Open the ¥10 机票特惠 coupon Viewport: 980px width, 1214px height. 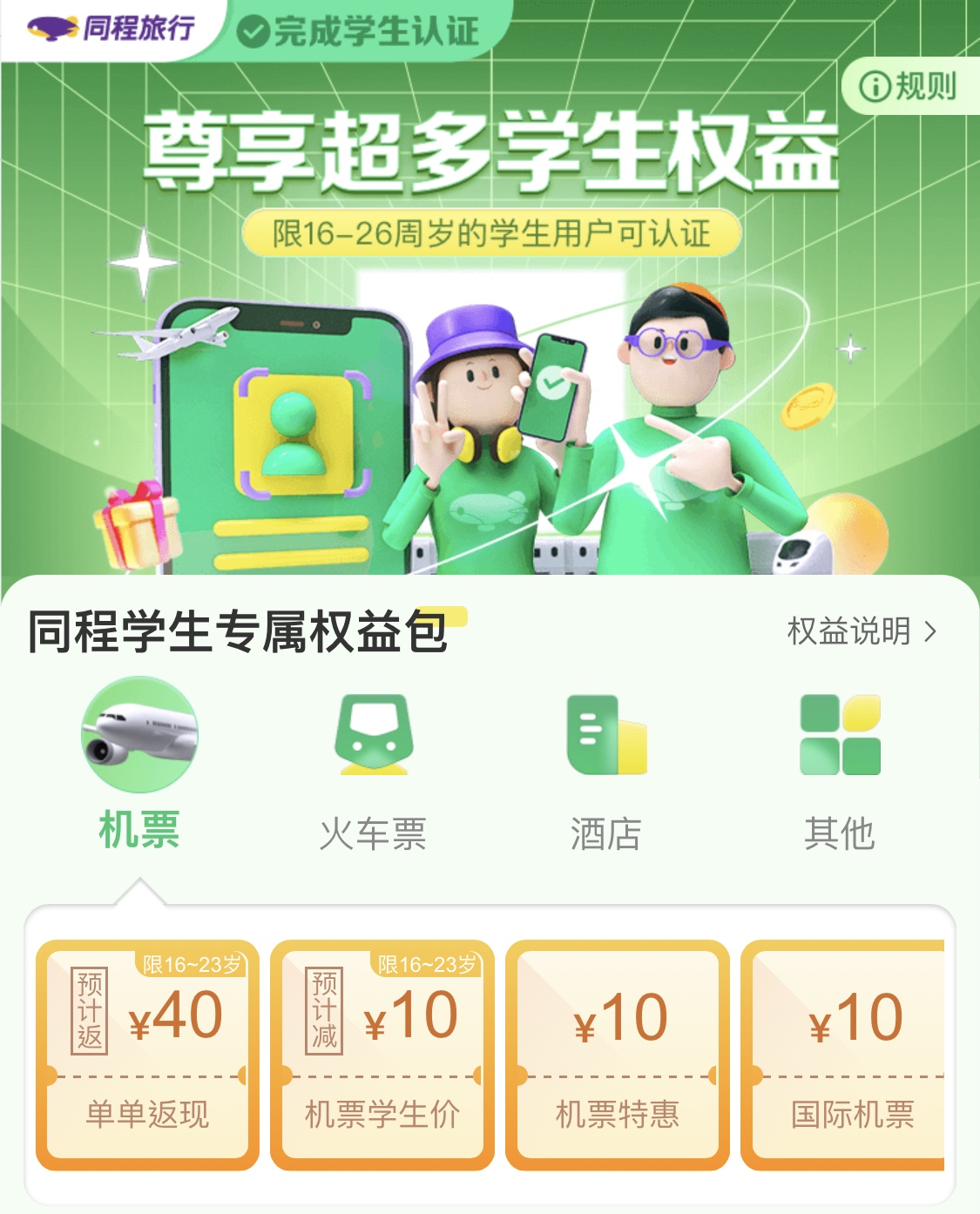click(x=618, y=1055)
